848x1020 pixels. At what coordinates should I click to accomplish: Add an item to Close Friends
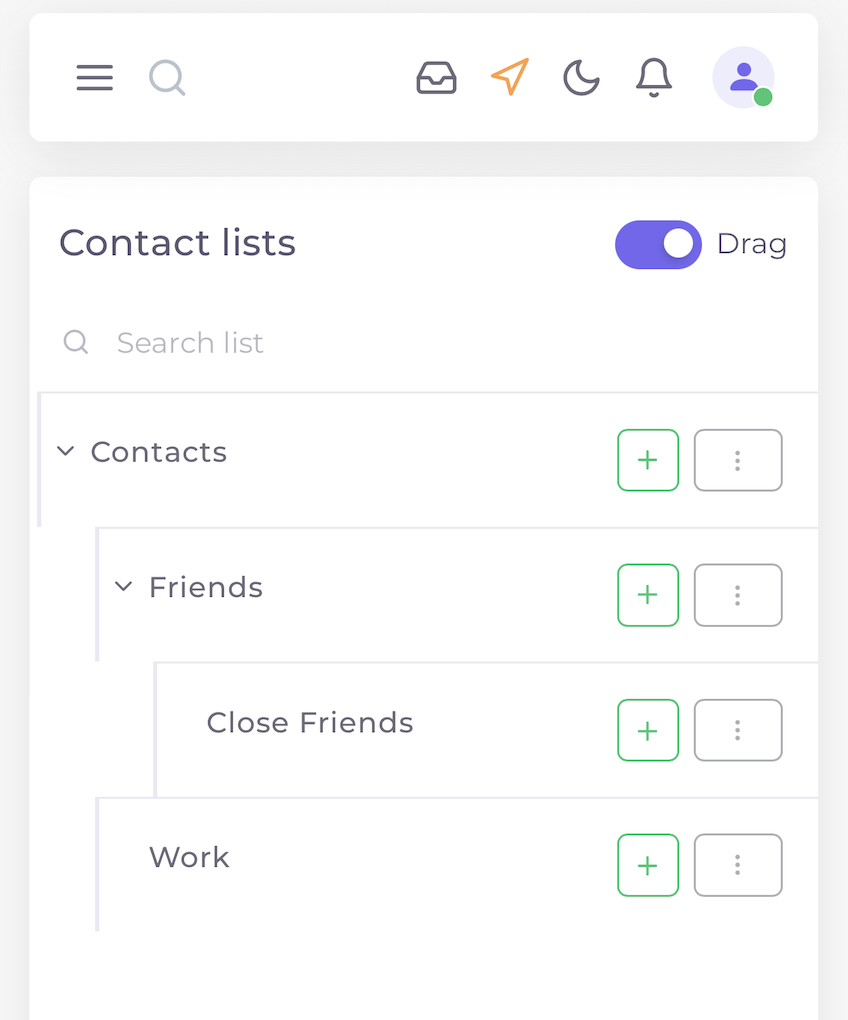coord(648,730)
